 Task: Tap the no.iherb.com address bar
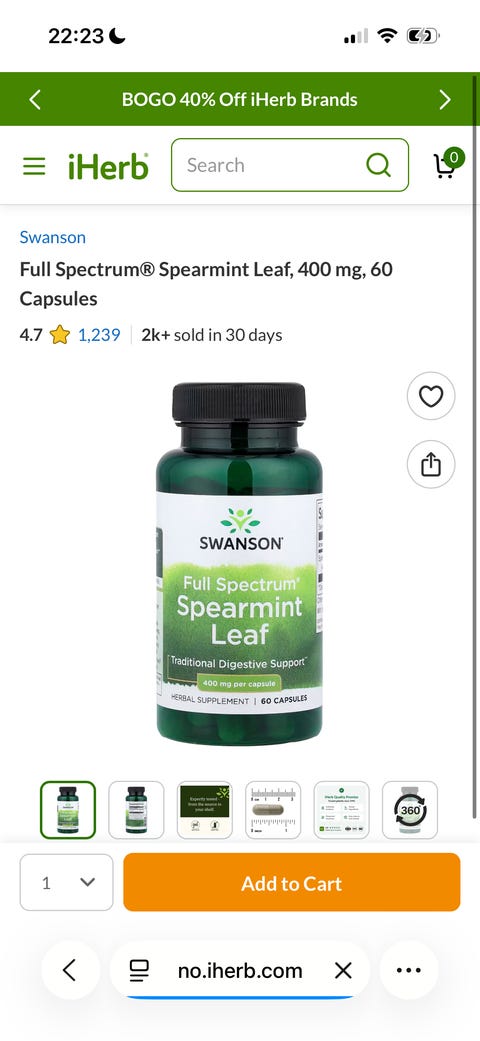pyautogui.click(x=240, y=970)
